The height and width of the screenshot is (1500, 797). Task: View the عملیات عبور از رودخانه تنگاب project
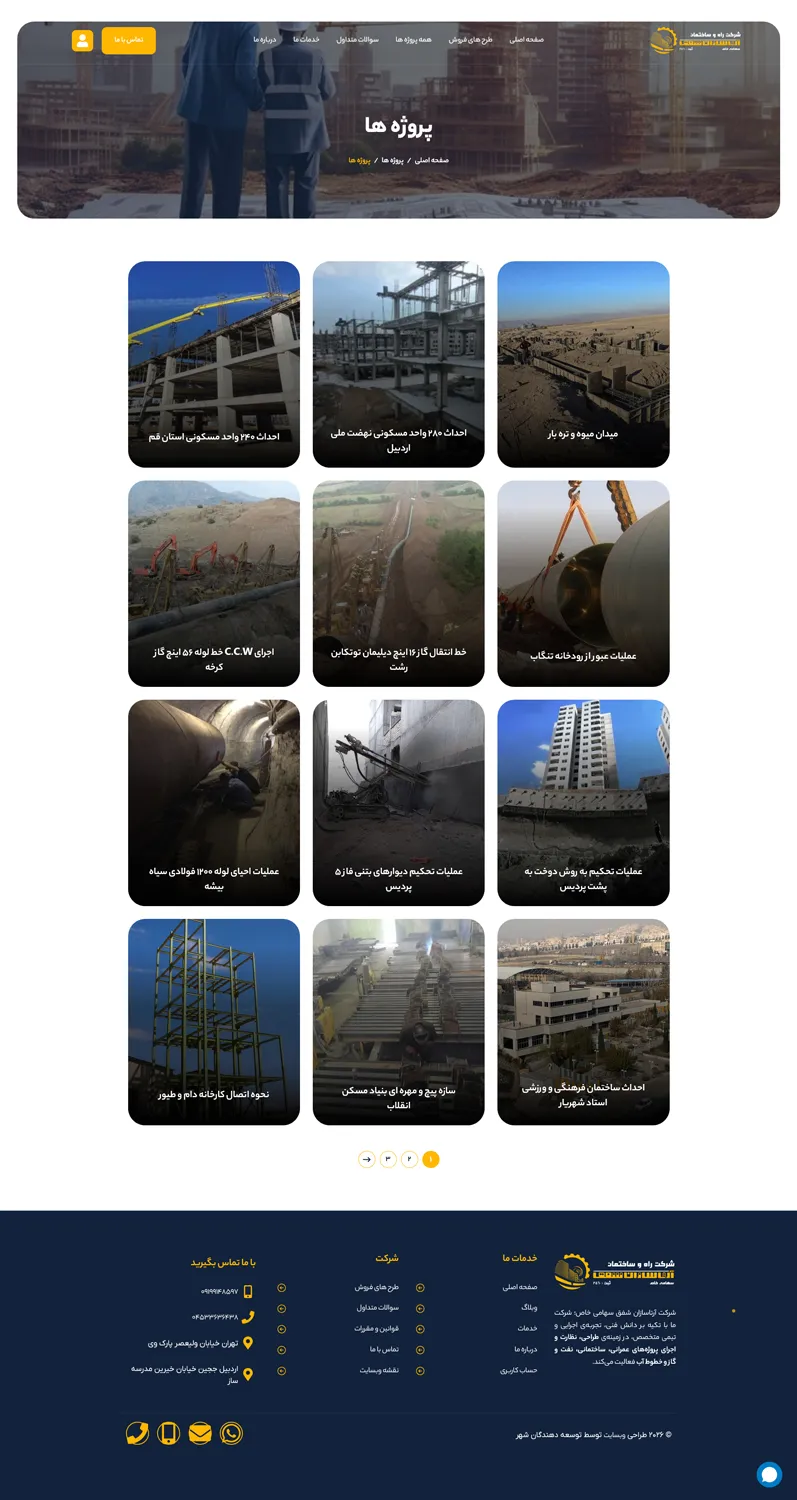pos(583,583)
